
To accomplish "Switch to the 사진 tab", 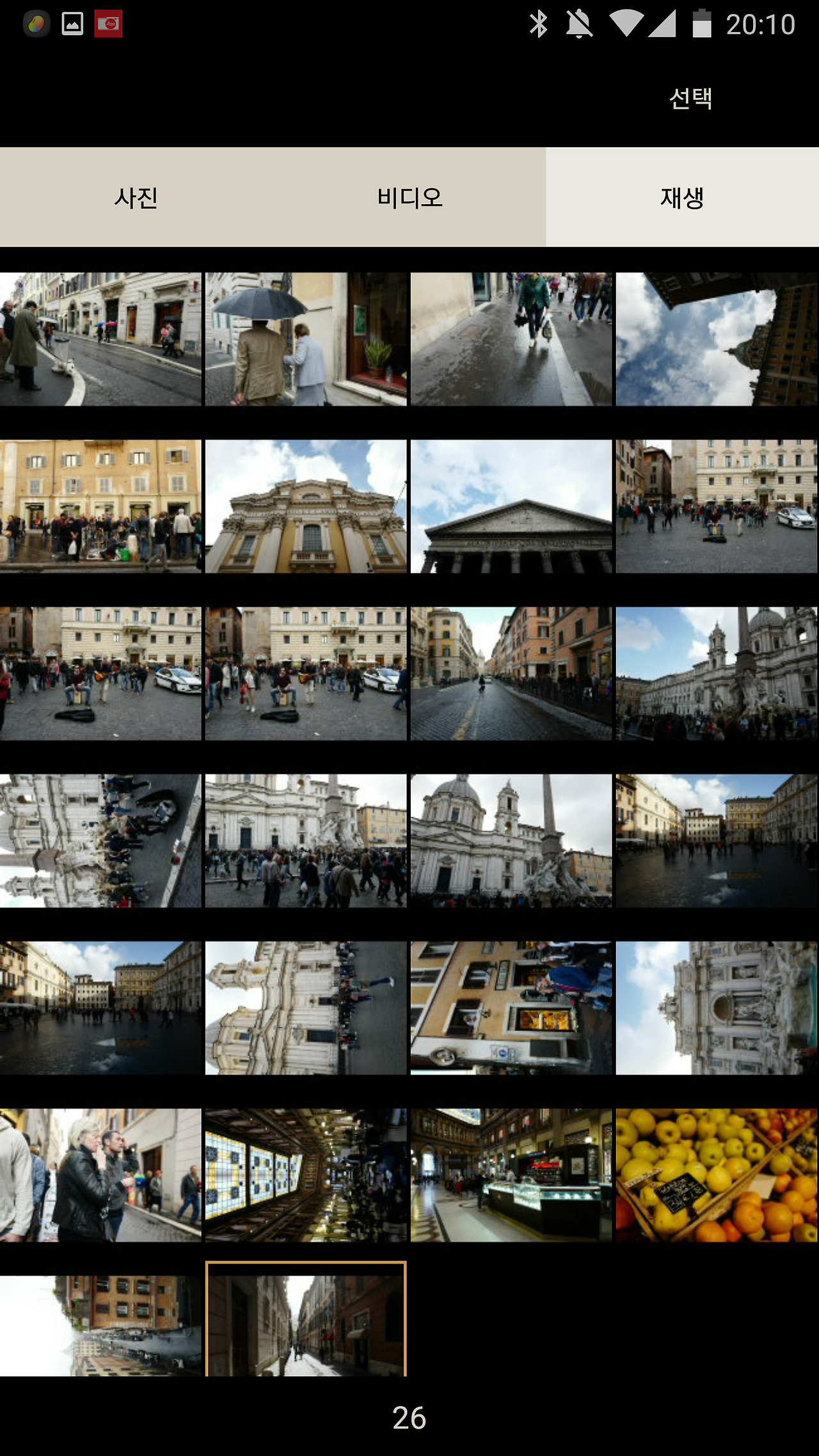I will coord(136,197).
